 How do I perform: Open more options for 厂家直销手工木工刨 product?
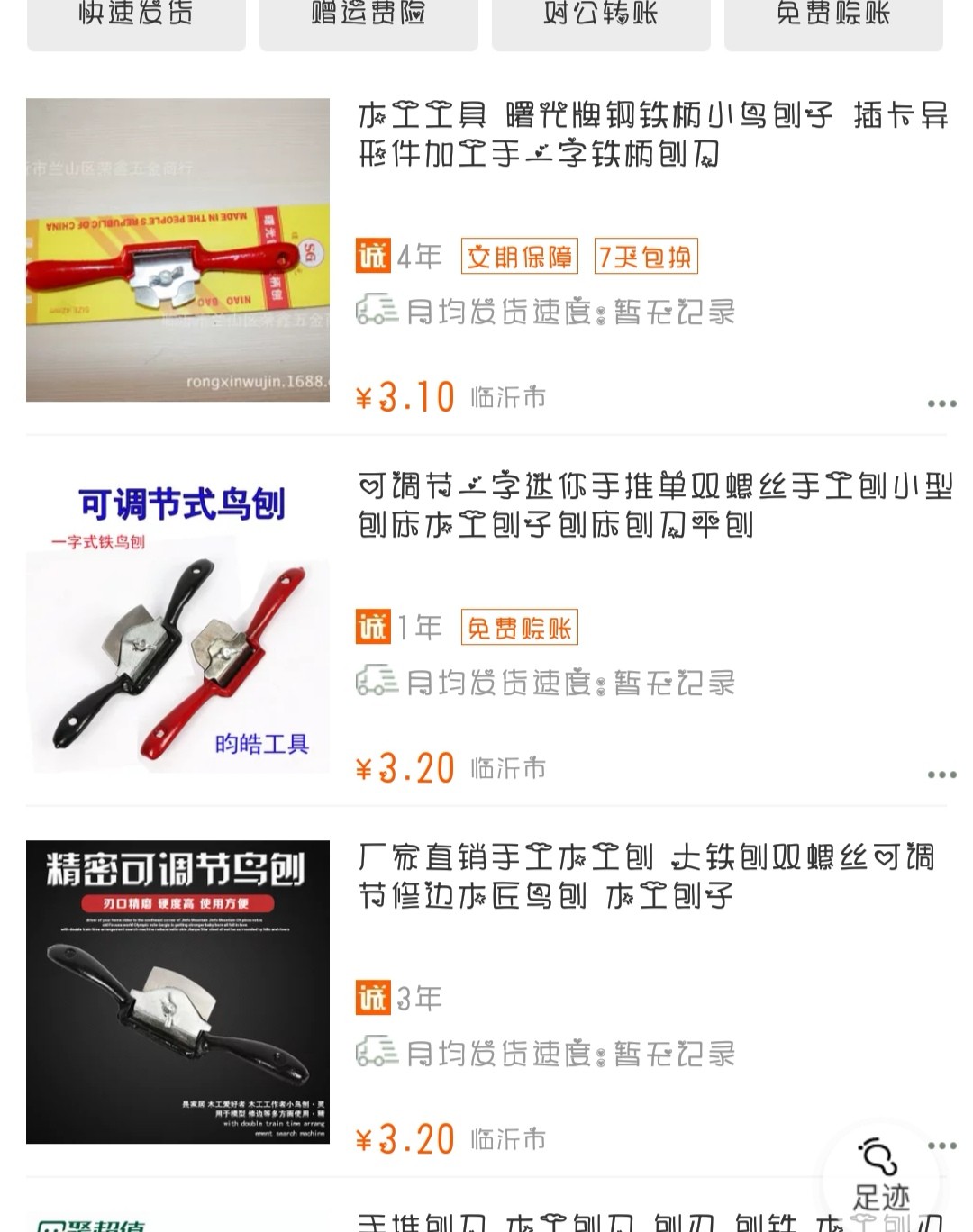(941, 1146)
